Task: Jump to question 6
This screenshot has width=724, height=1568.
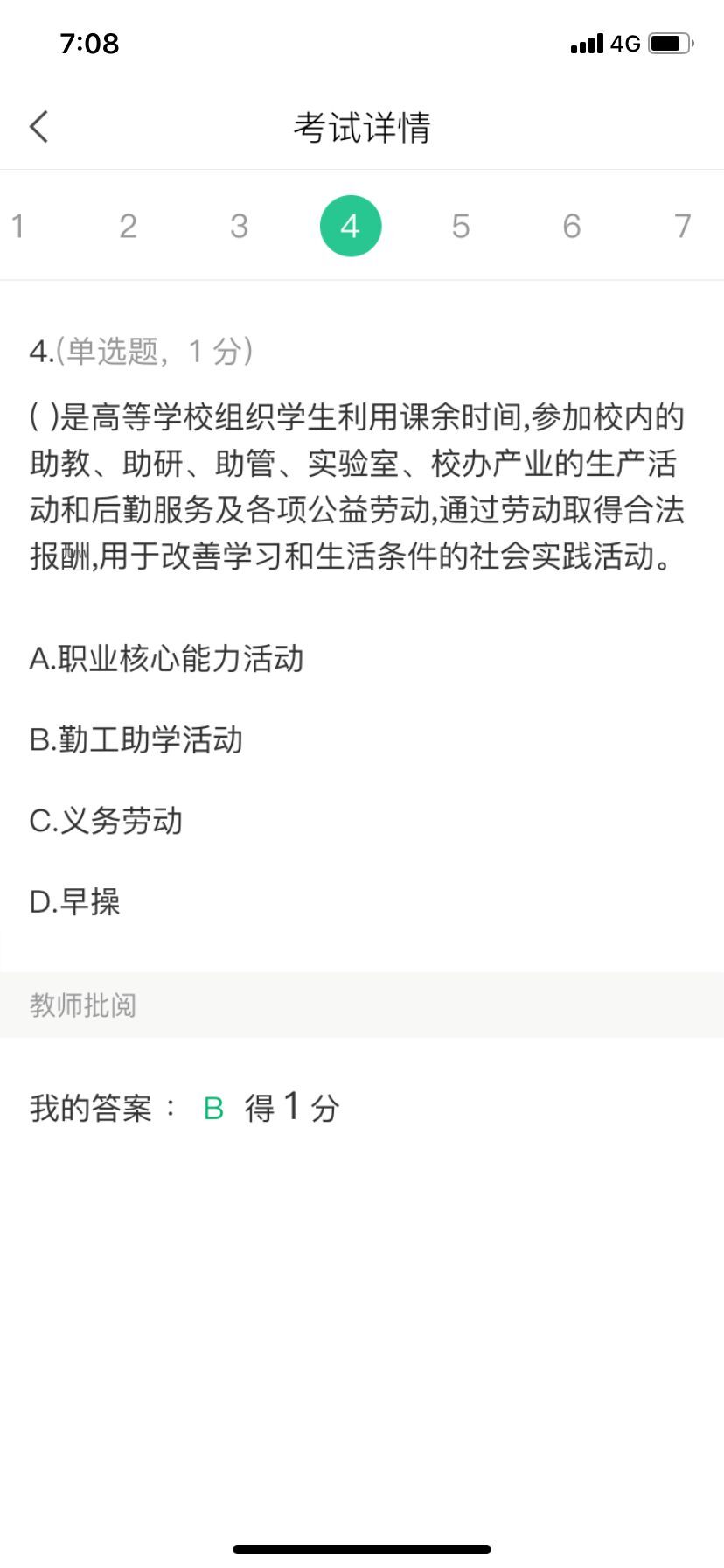Action: [572, 227]
